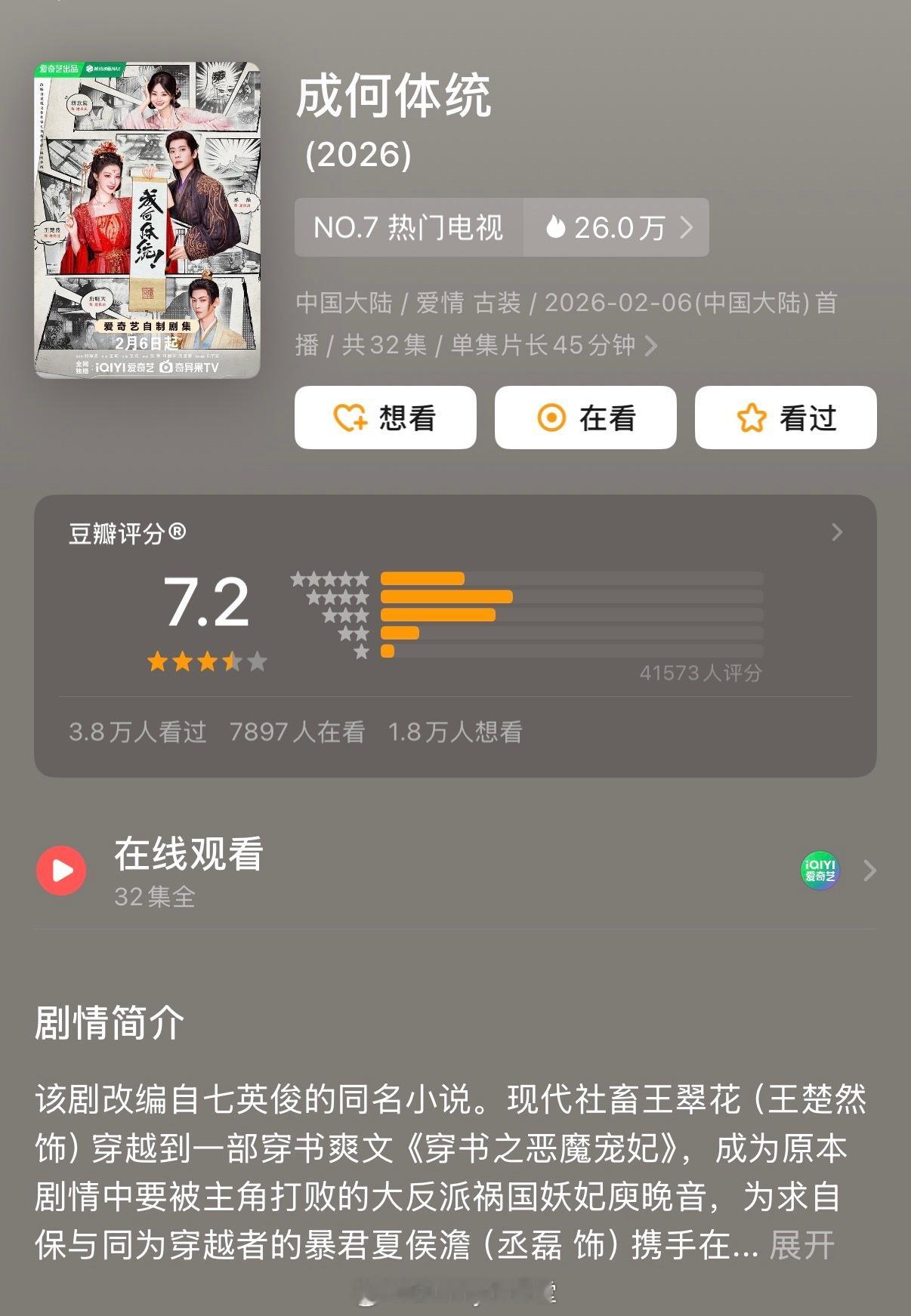Toggle 在看 watching status

[x=584, y=418]
